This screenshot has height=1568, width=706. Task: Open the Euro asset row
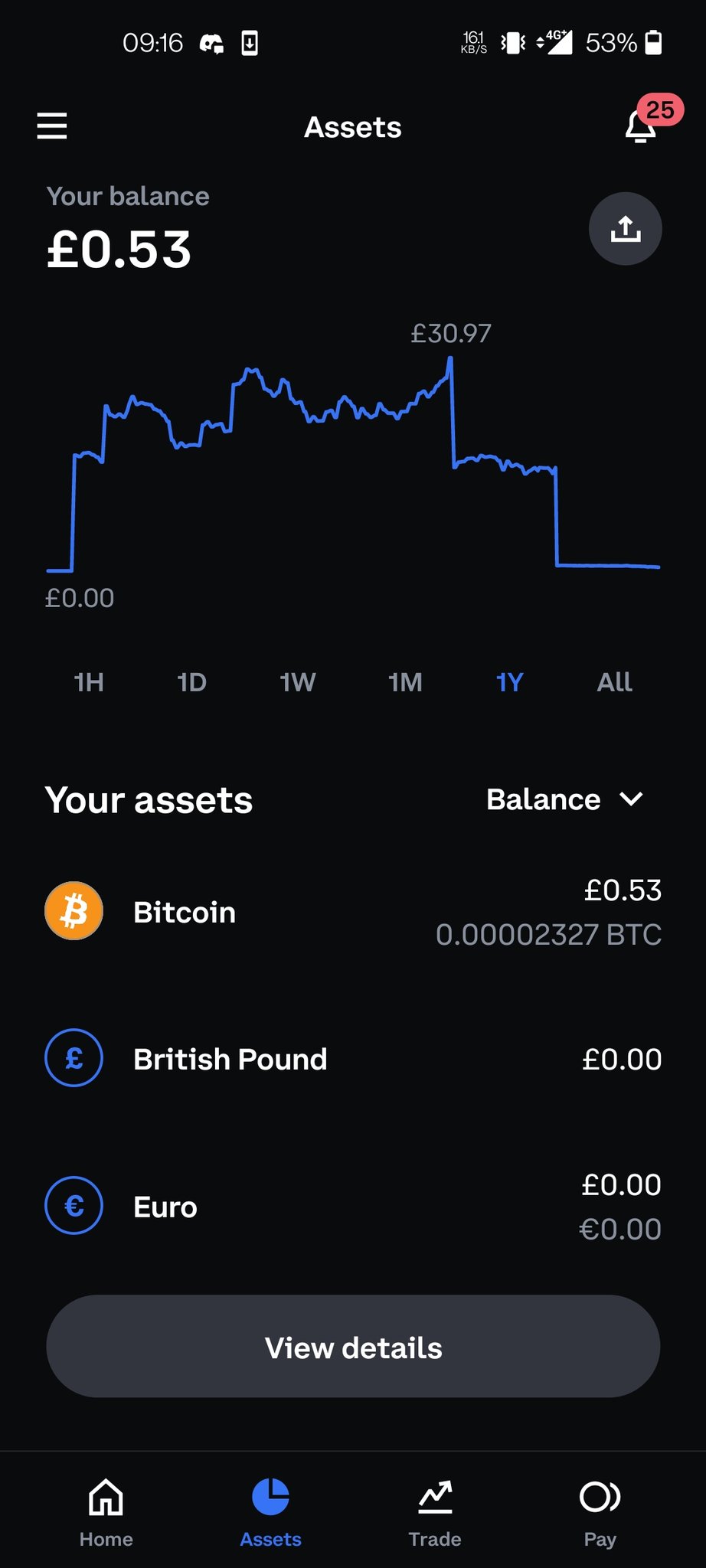pyautogui.click(x=353, y=1207)
